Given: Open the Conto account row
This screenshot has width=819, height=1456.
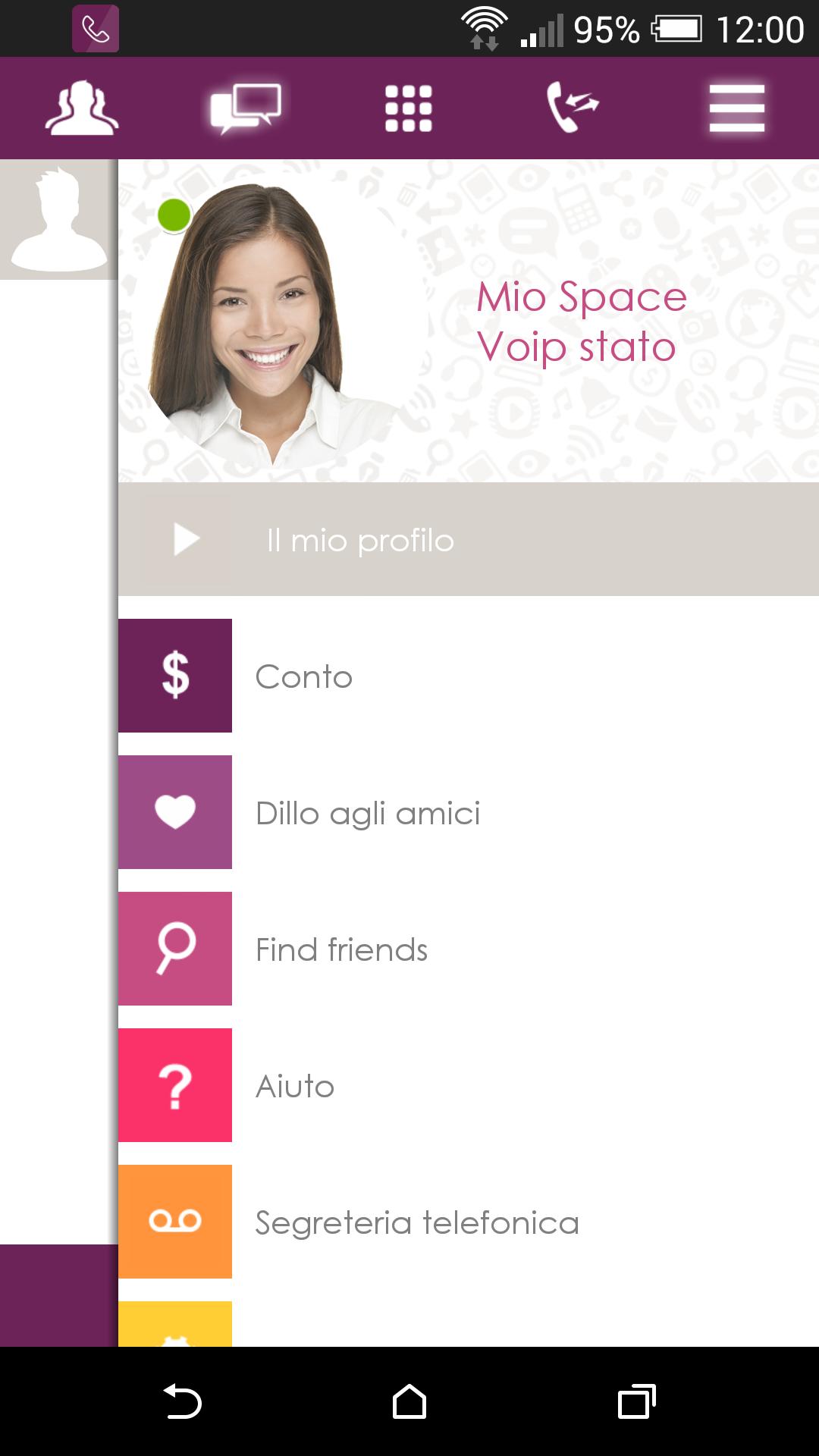Looking at the screenshot, I should tap(468, 676).
